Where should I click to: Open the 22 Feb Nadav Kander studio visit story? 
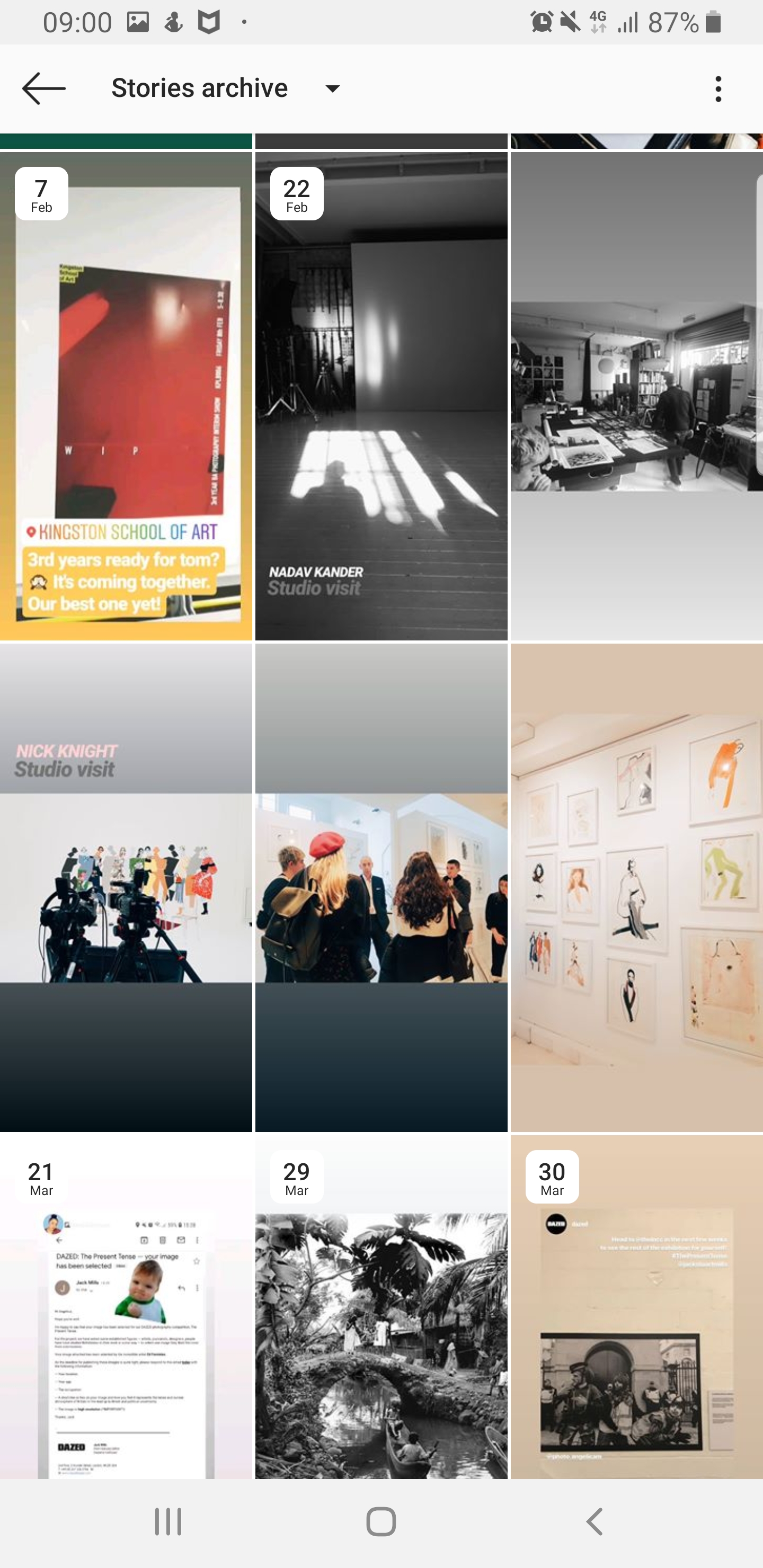[x=381, y=396]
